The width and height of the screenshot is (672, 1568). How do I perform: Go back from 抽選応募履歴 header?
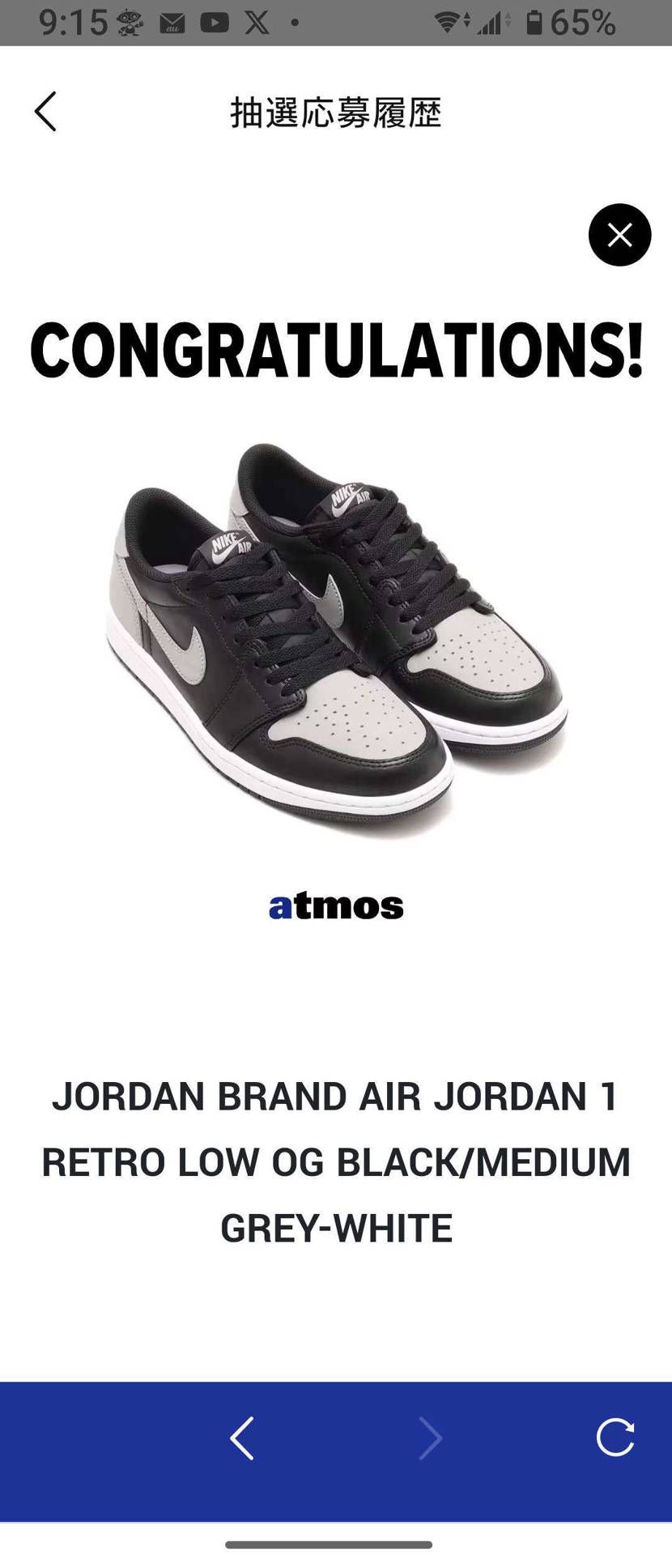(x=45, y=112)
